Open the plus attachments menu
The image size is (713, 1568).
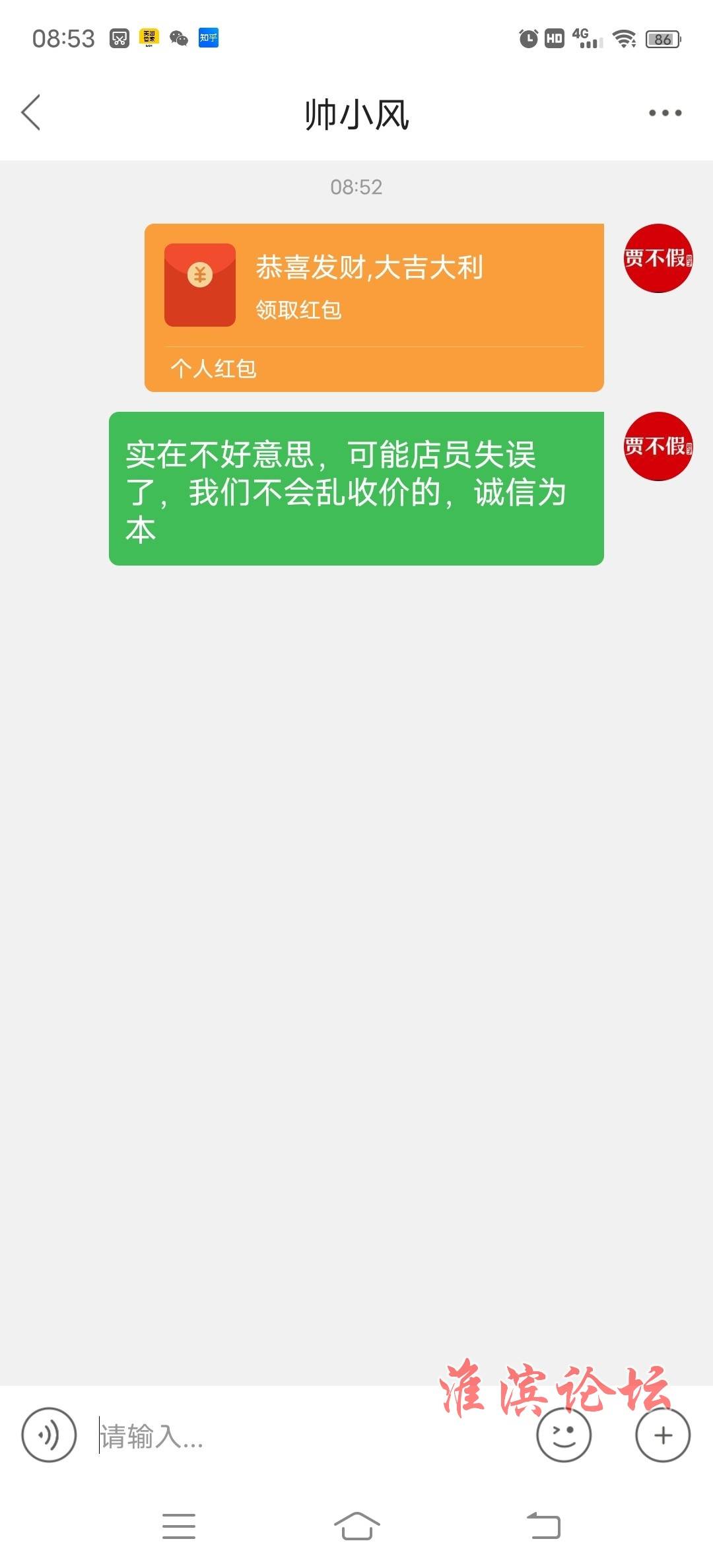coord(663,1435)
